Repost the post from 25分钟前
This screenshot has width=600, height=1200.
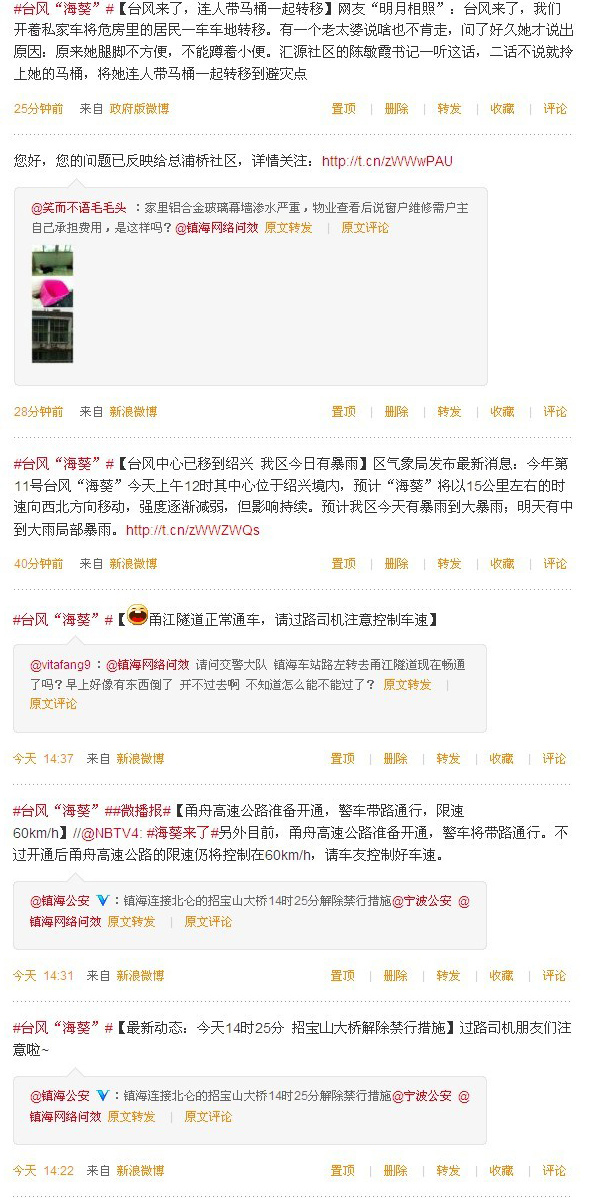click(449, 108)
